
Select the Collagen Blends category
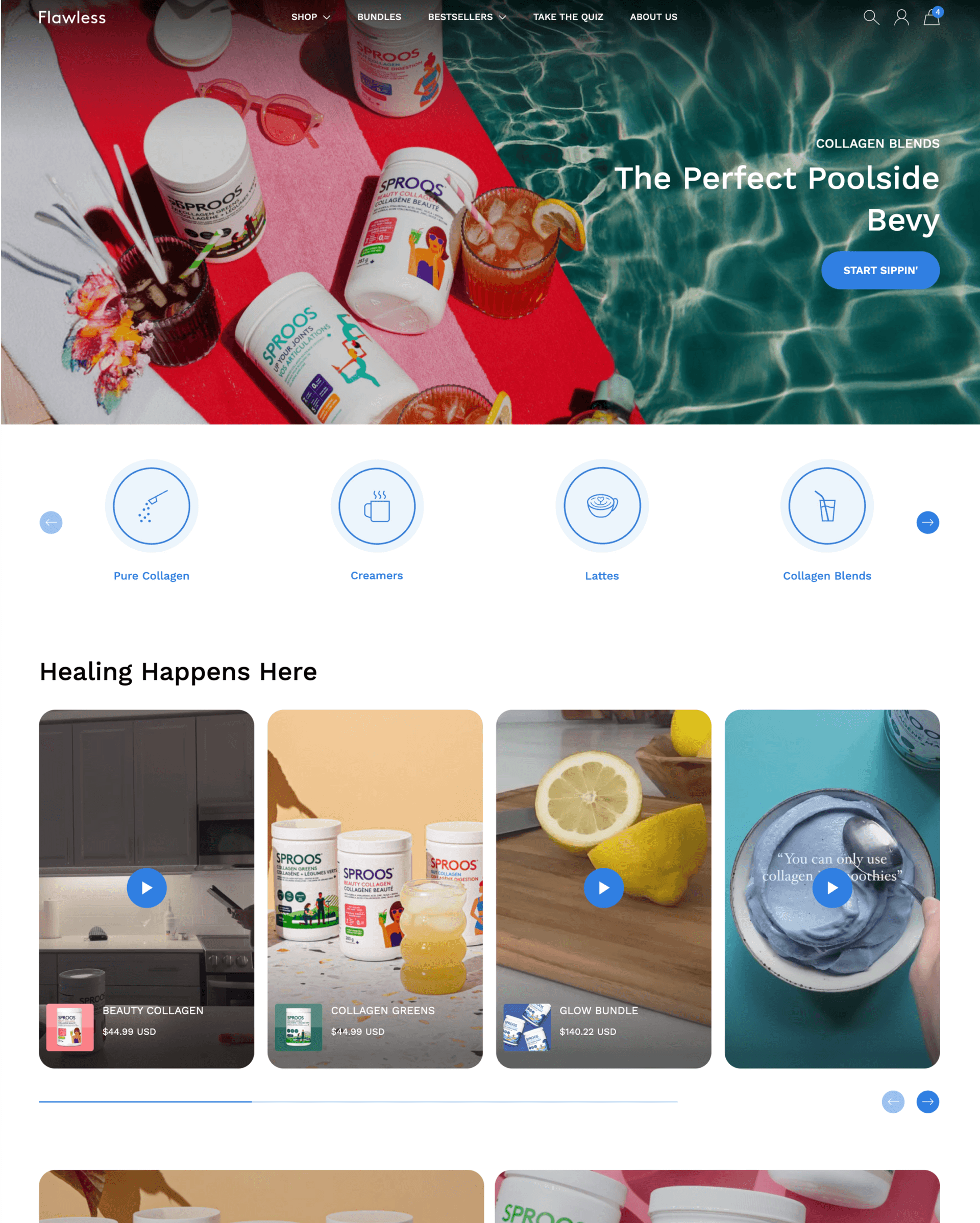coord(827,506)
